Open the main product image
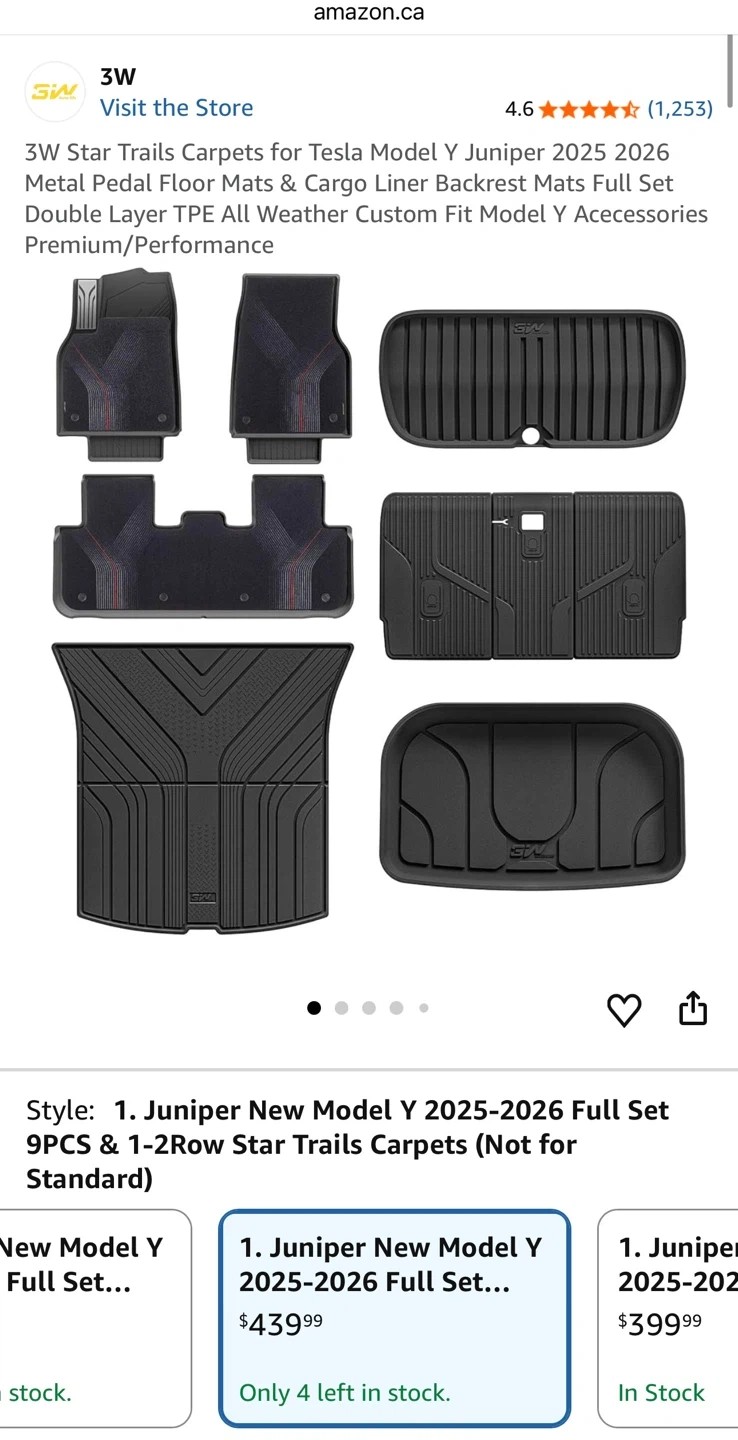Image resolution: width=738 pixels, height=1440 pixels. 368,600
